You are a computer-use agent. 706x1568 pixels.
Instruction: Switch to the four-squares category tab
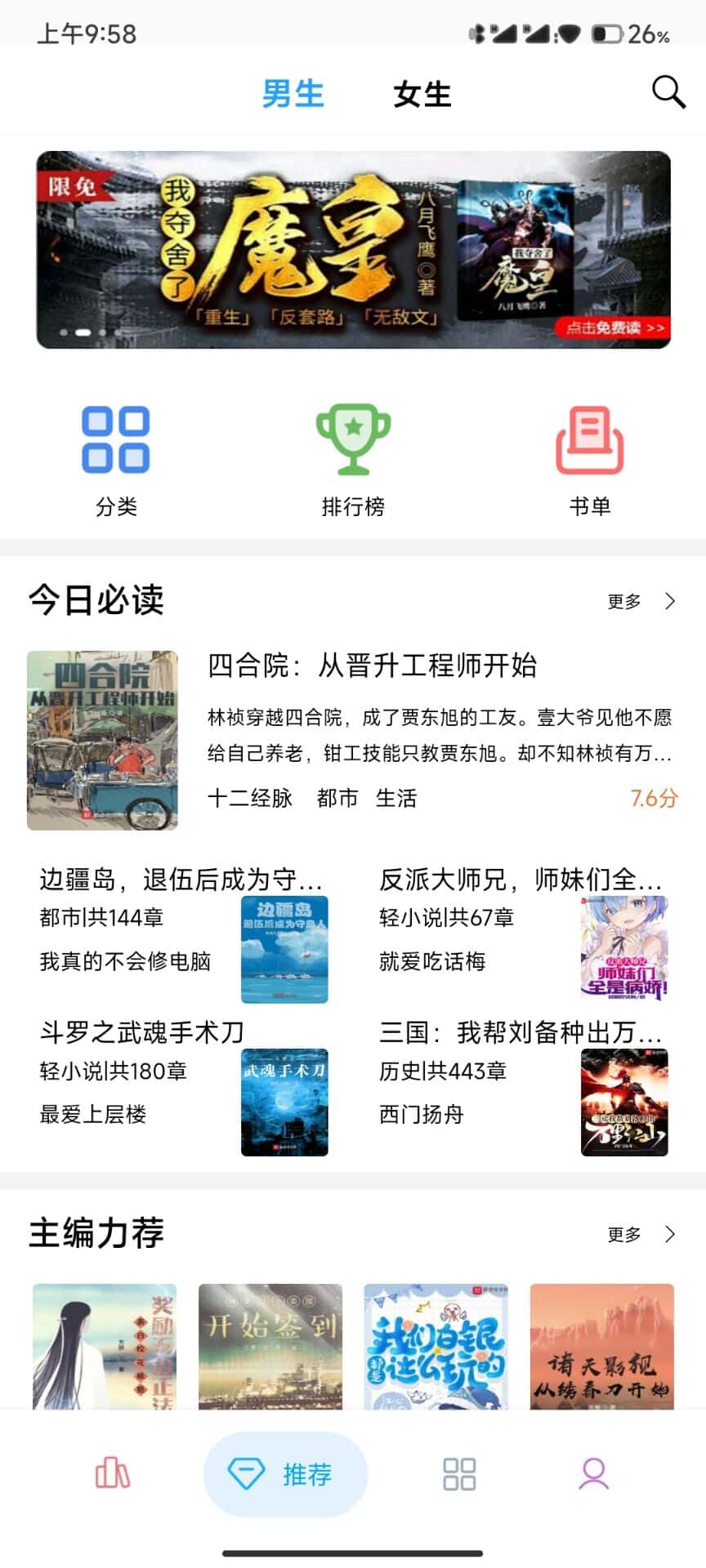click(459, 1474)
